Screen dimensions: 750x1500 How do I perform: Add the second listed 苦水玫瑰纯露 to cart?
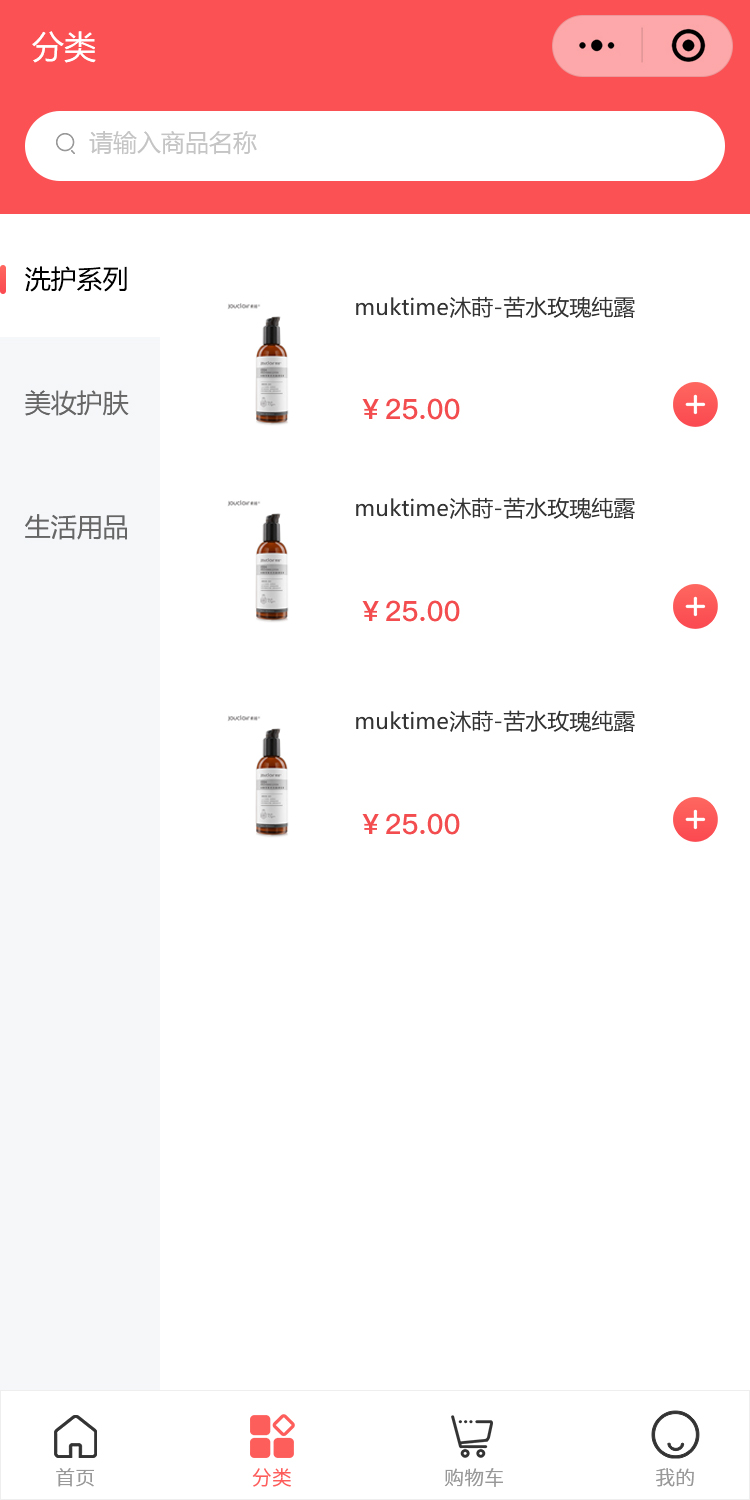[x=695, y=607]
